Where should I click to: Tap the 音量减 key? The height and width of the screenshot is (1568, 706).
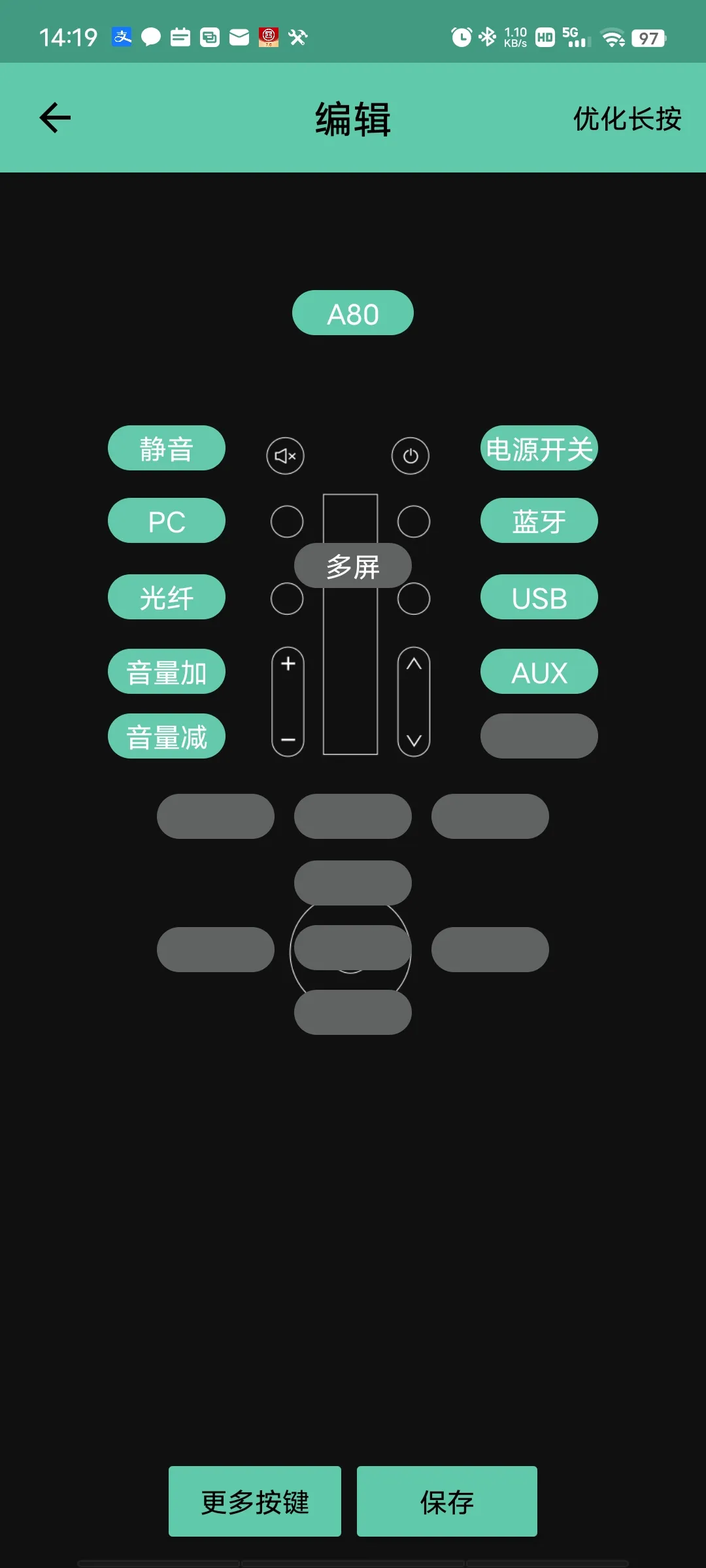pyautogui.click(x=167, y=736)
